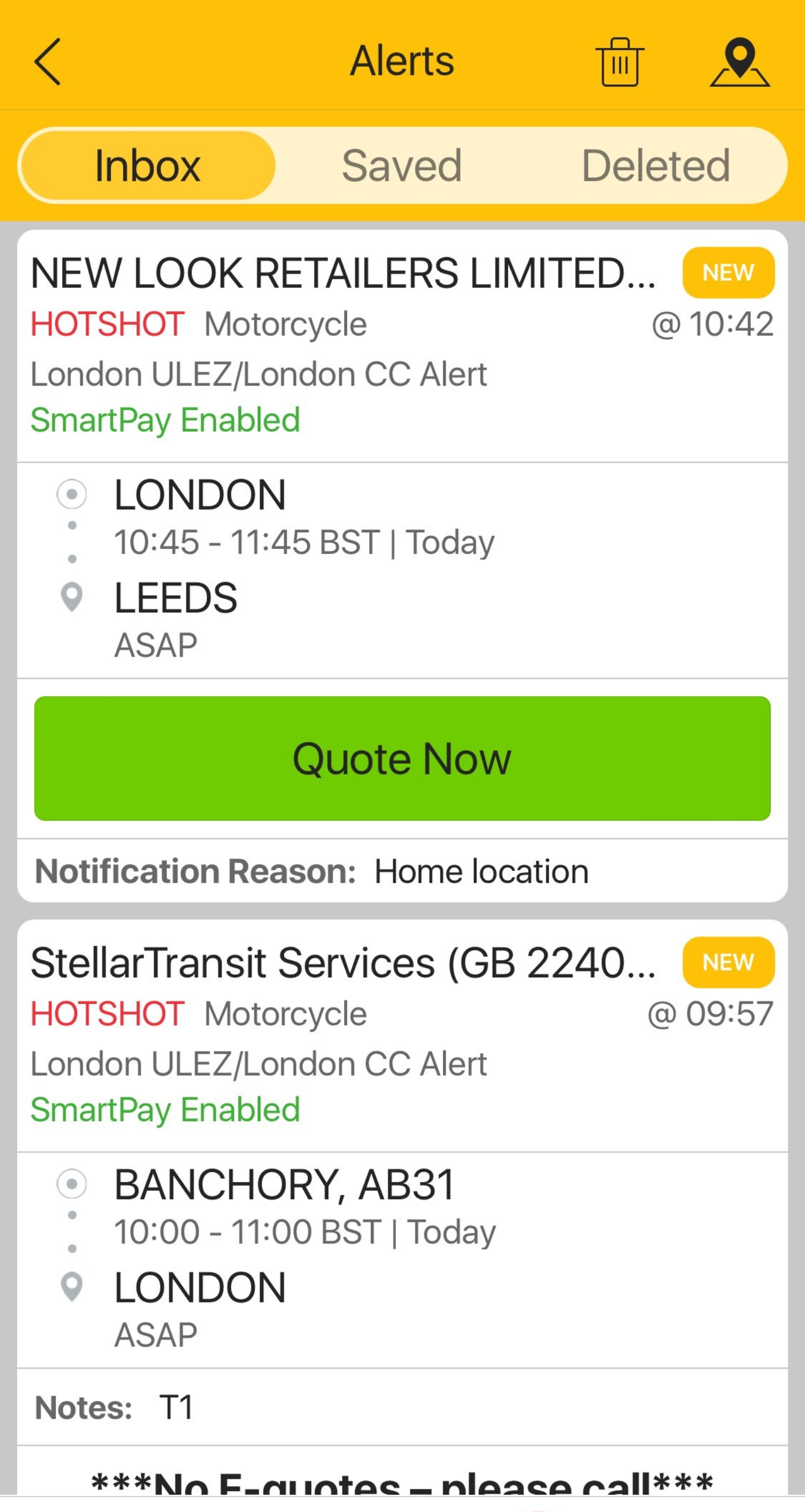Switch to the Saved tab
This screenshot has height=1512, width=805.
(402, 165)
